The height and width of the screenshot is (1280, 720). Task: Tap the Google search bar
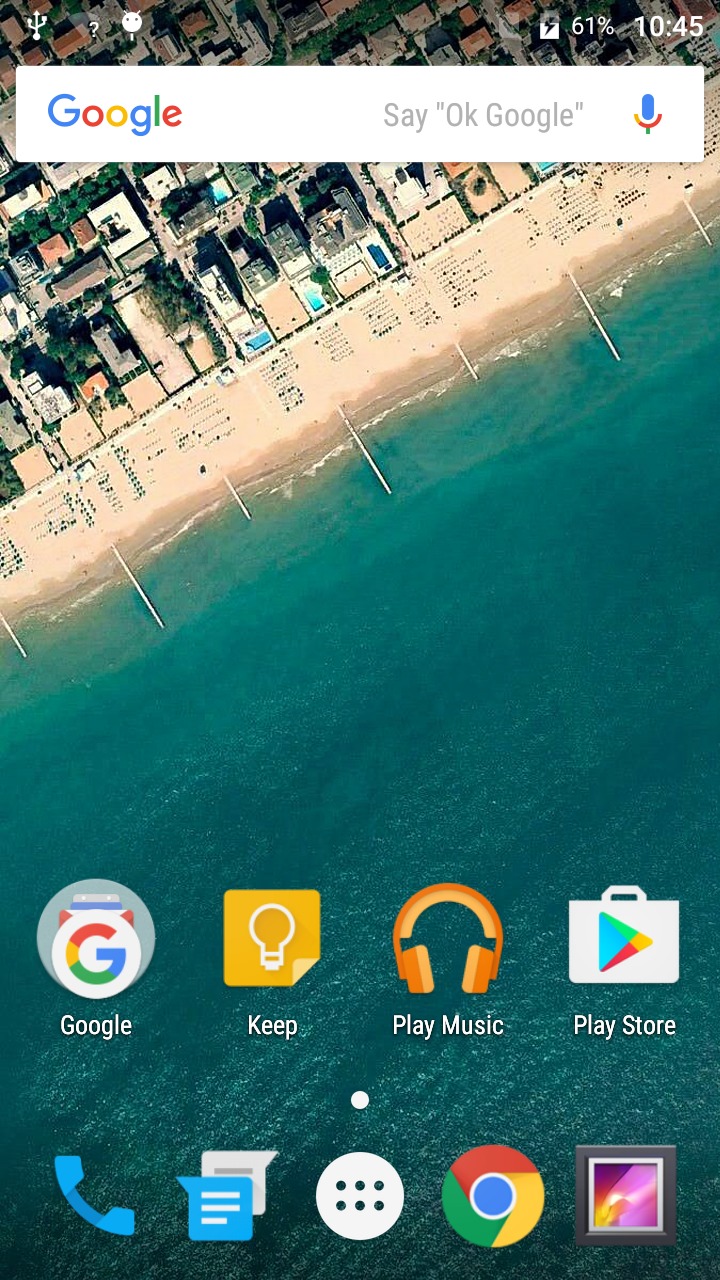(x=360, y=115)
